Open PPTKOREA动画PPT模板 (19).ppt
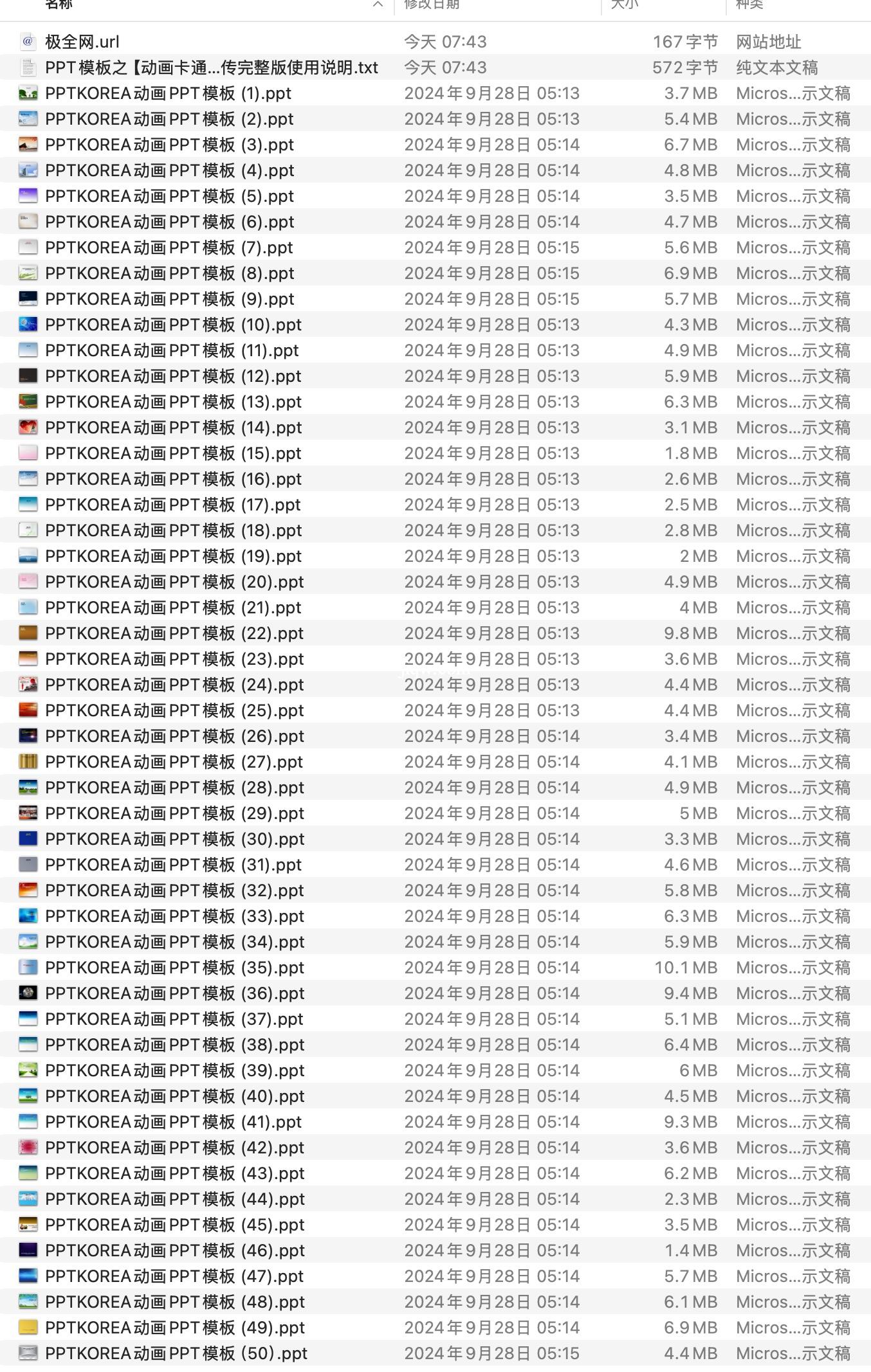Screen dimensions: 871x1372 pos(435,556)
